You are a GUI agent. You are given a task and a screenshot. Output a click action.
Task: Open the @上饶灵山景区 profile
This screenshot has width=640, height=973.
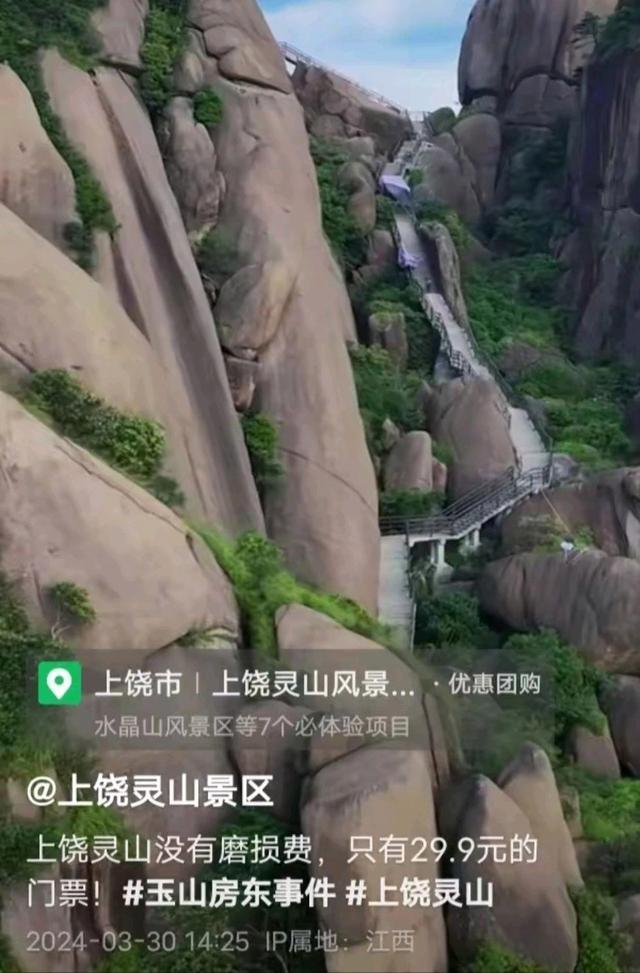click(x=150, y=792)
